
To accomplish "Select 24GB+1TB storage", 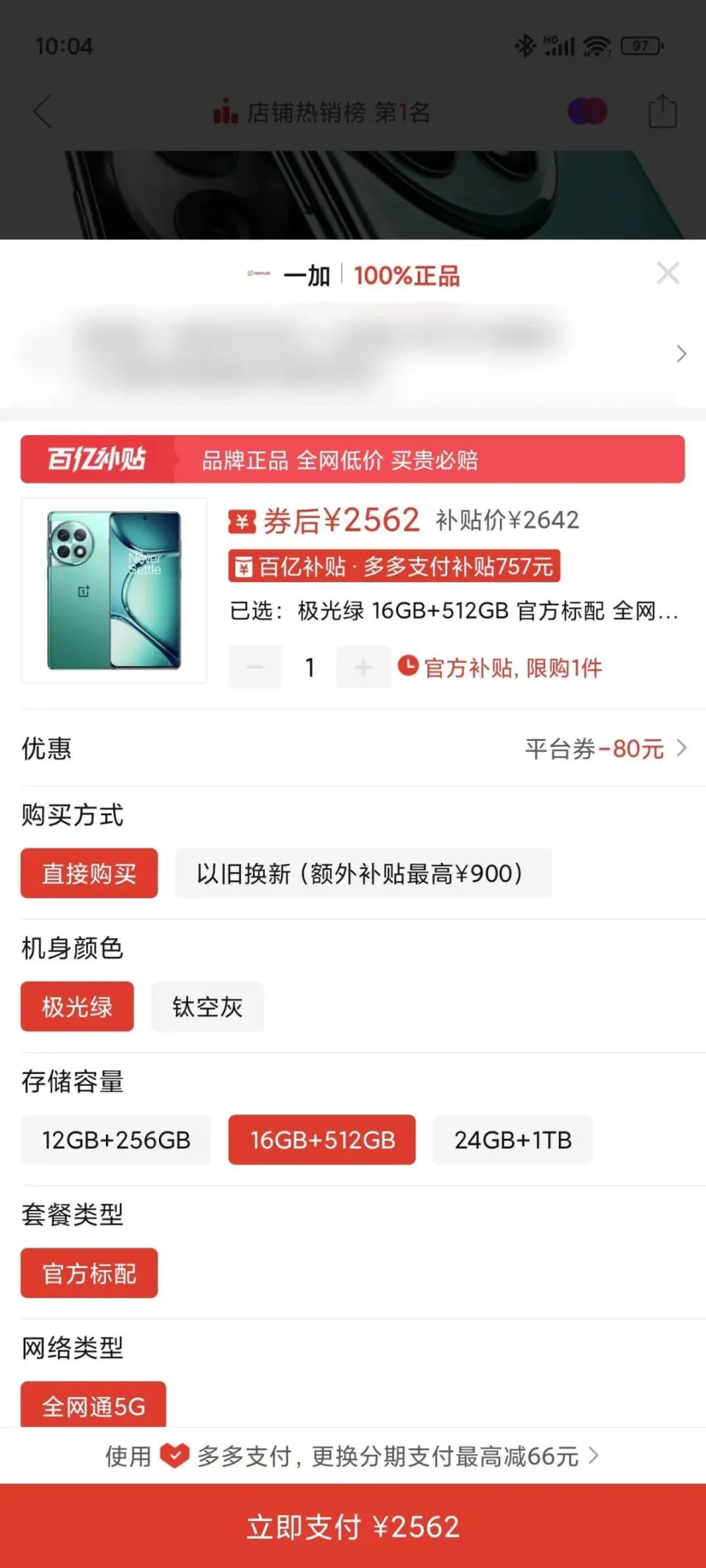I will [513, 1139].
